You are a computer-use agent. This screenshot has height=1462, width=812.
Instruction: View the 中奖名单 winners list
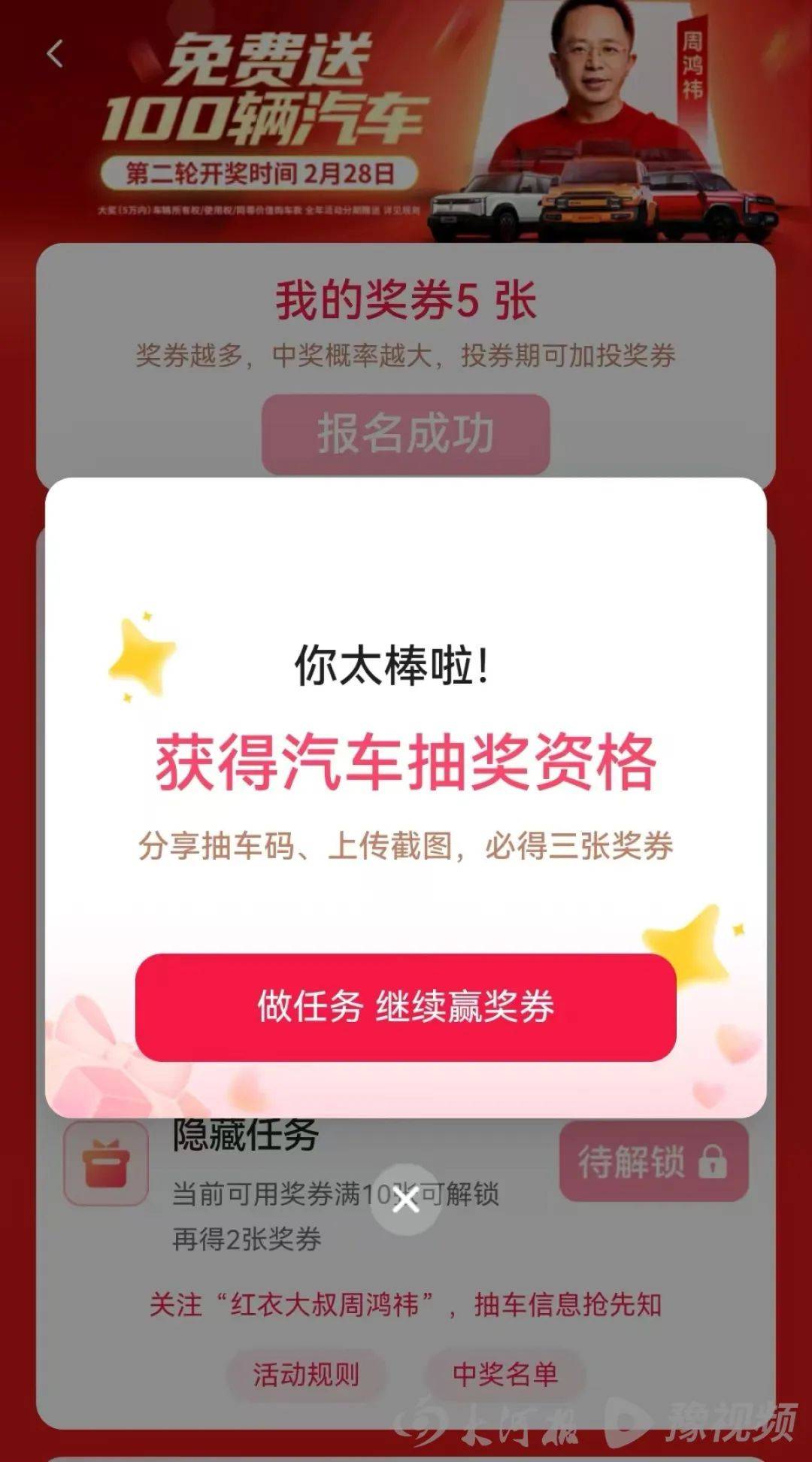point(504,1375)
